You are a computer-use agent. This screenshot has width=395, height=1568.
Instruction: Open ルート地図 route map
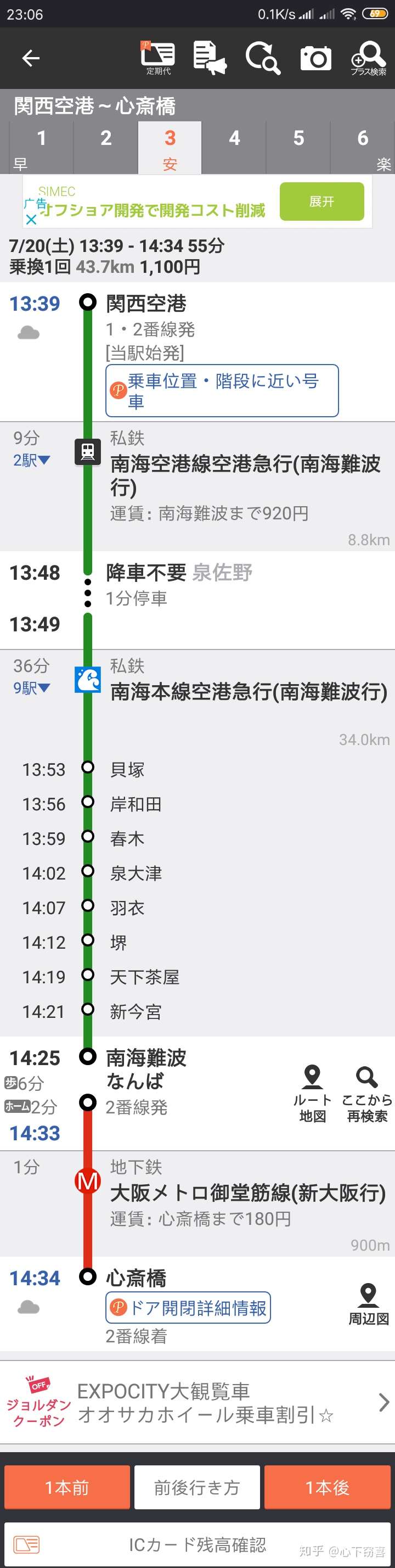tap(312, 1093)
